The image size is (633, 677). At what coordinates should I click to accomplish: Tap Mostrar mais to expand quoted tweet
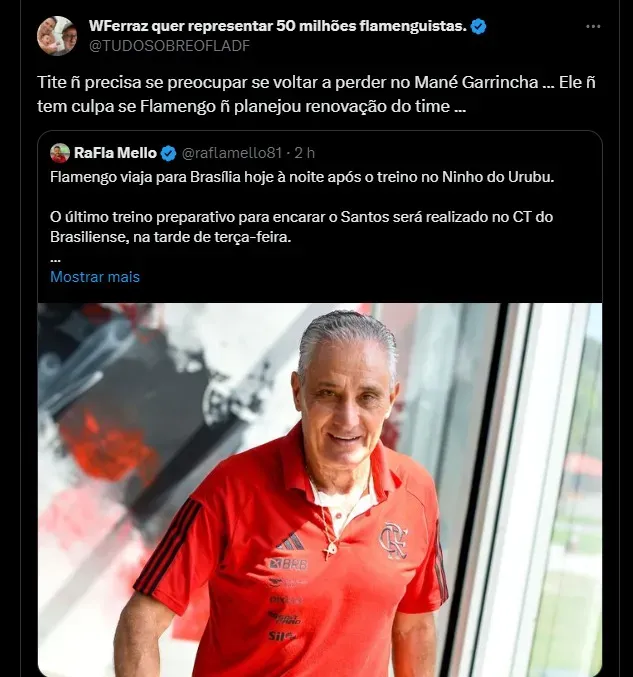95,277
